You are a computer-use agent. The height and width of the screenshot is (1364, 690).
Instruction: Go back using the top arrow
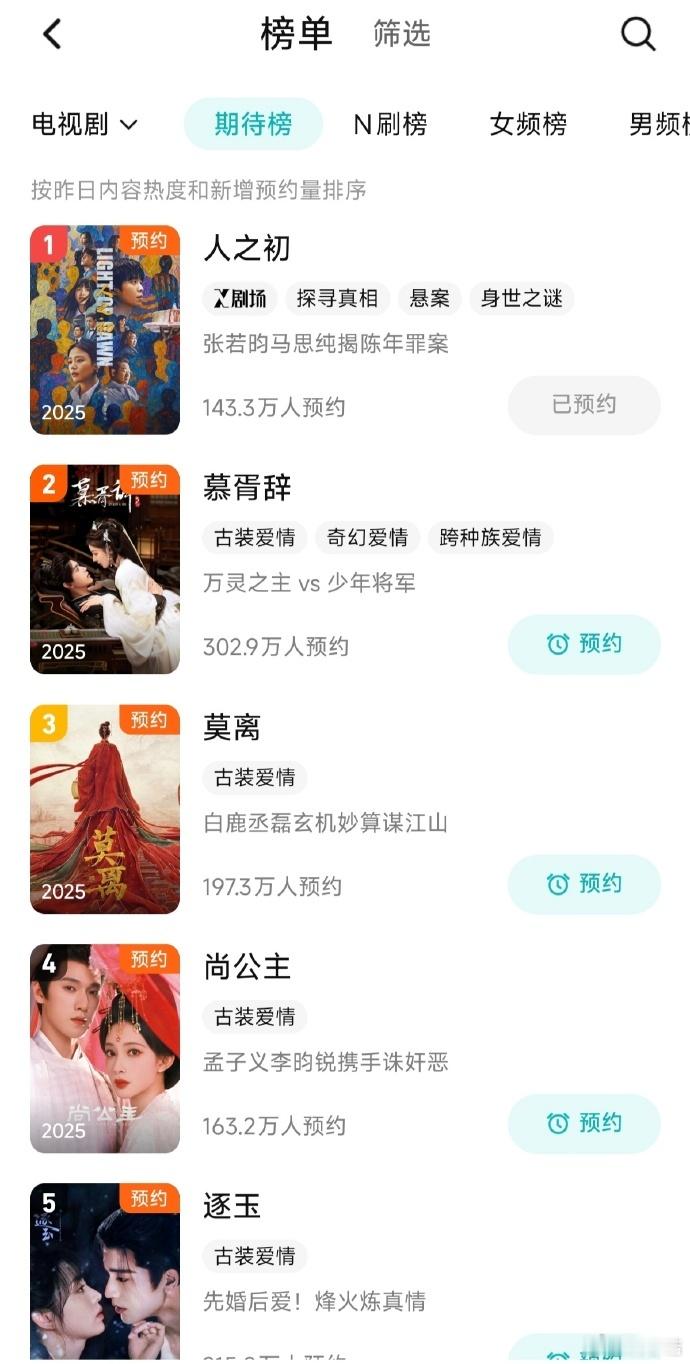pyautogui.click(x=52, y=34)
